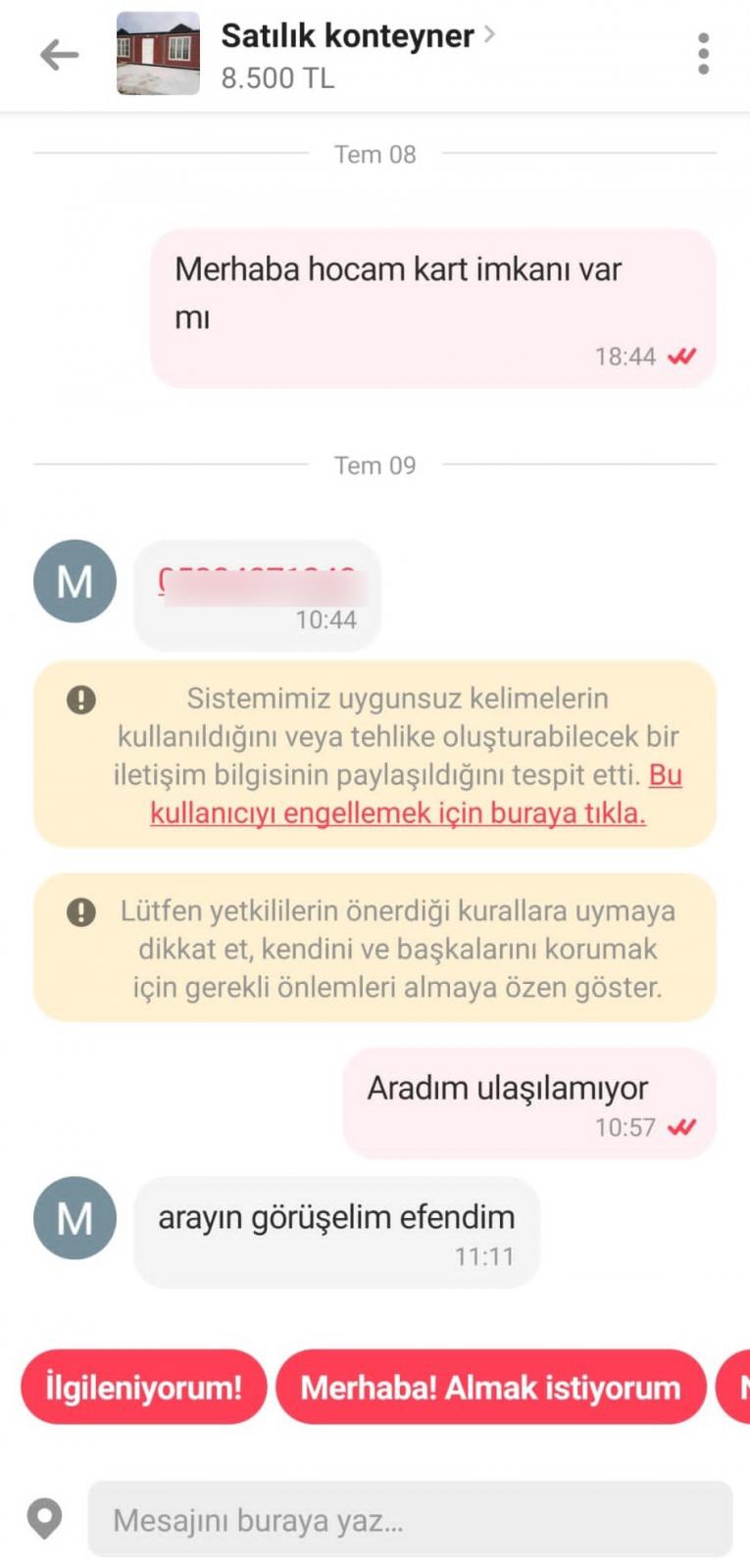Tap the blurred phone number link
This screenshot has height=1568, width=750.
click(257, 584)
